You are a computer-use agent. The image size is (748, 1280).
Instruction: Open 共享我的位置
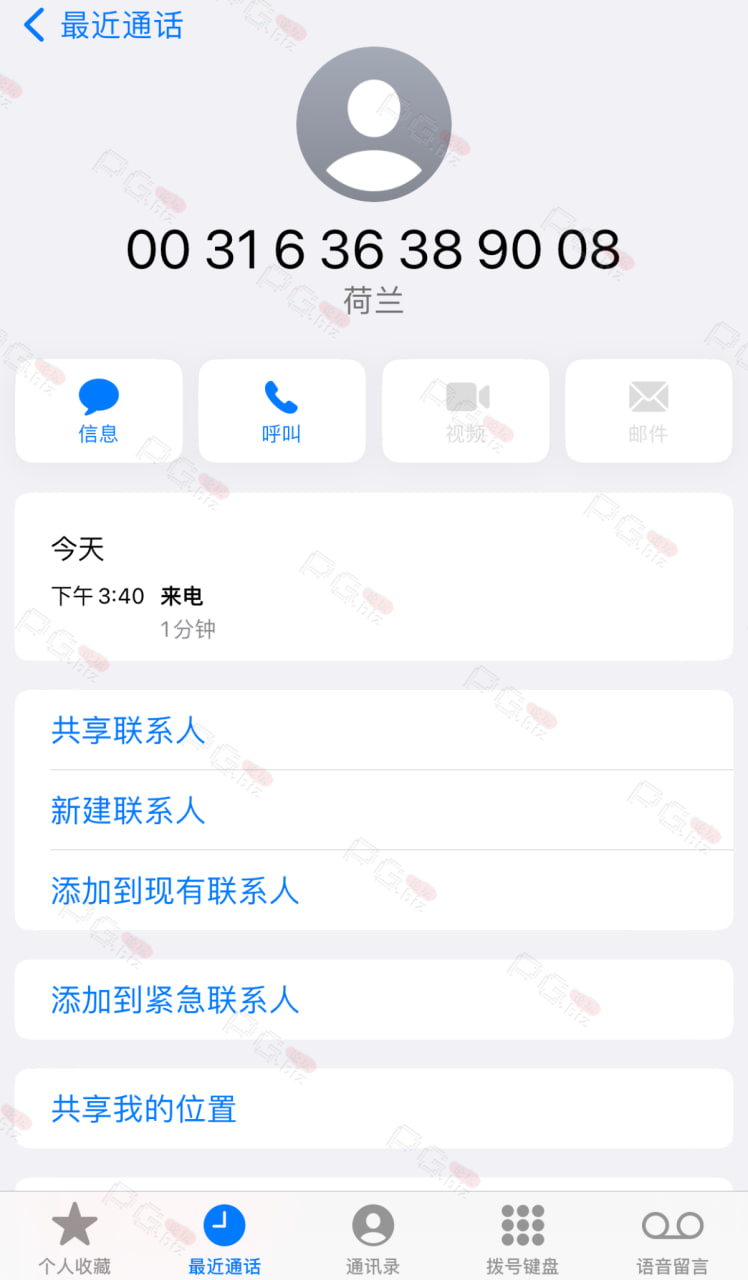[x=374, y=1108]
